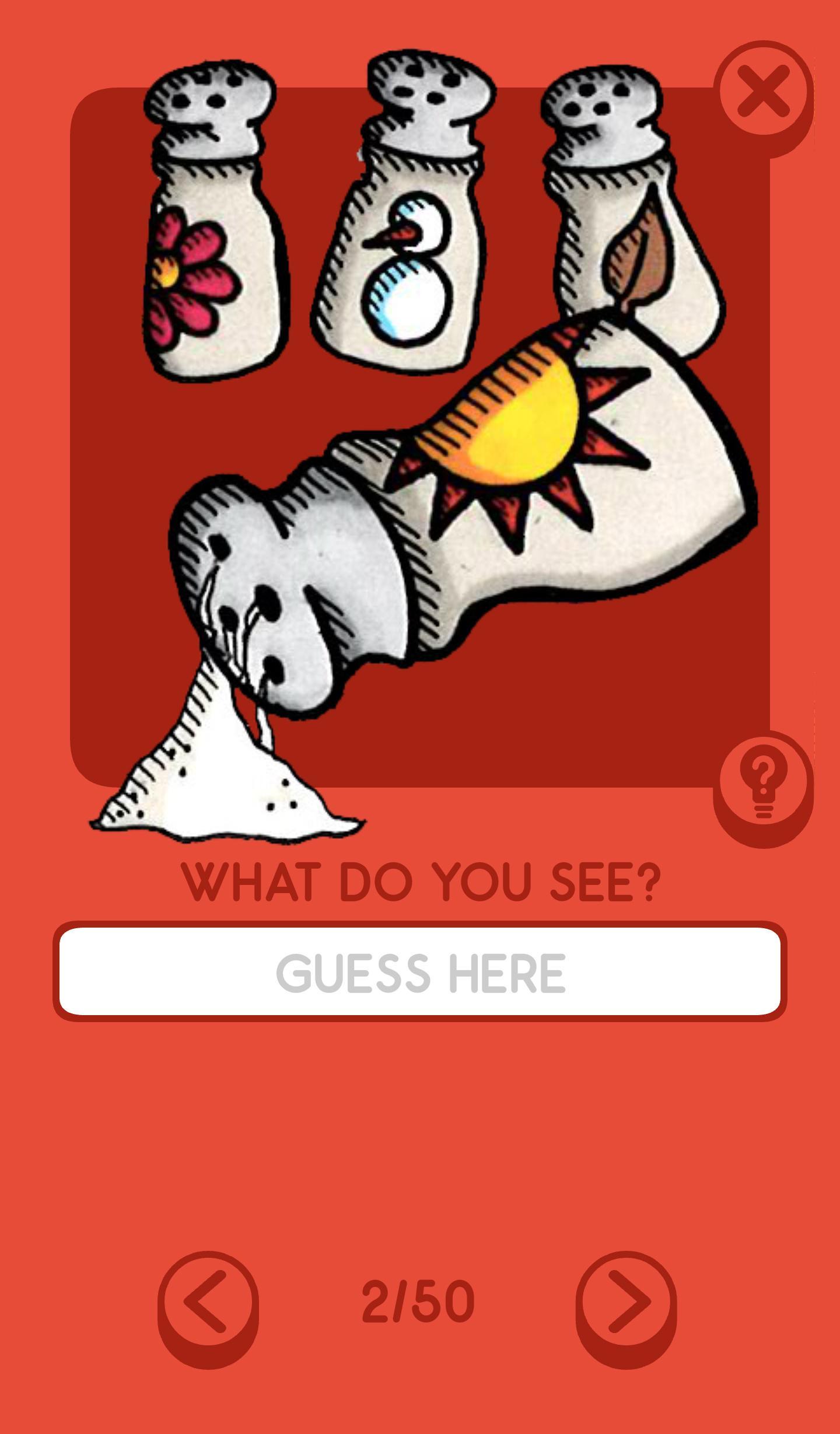The width and height of the screenshot is (840, 1434).
Task: Go to the previous puzzle
Action: (208, 1302)
